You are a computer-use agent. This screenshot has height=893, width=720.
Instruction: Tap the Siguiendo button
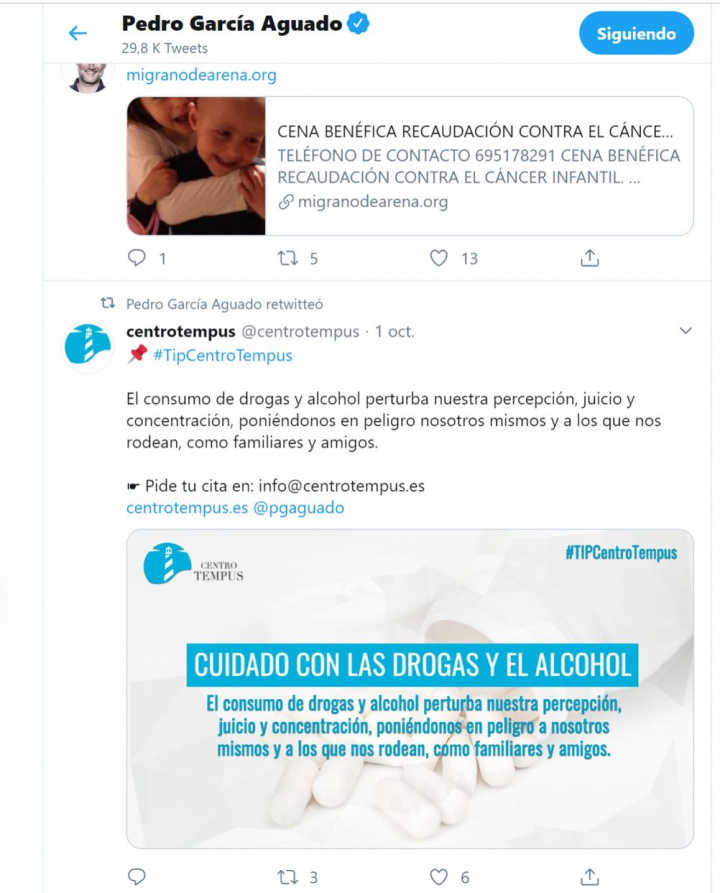[636, 33]
